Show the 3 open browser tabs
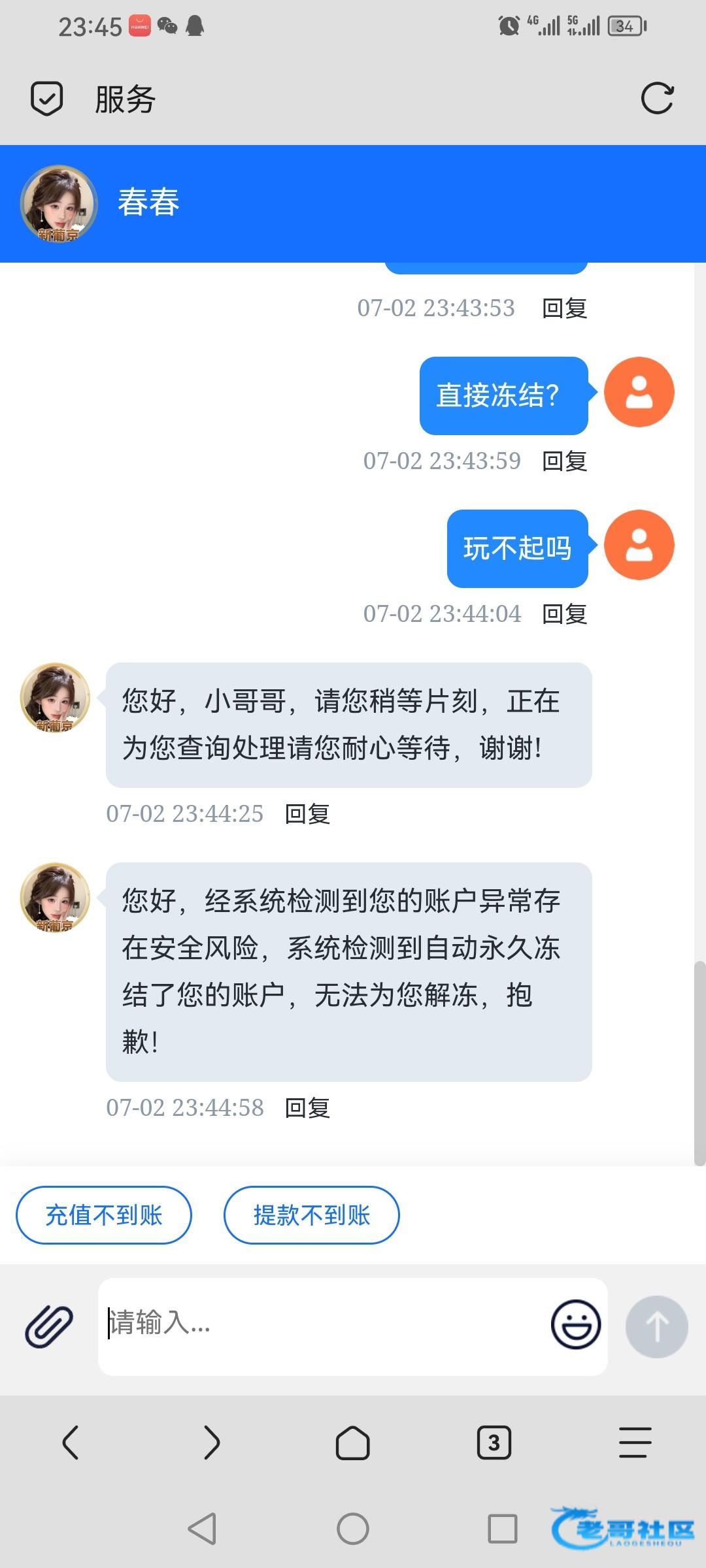Image resolution: width=706 pixels, height=1568 pixels. point(494,1442)
